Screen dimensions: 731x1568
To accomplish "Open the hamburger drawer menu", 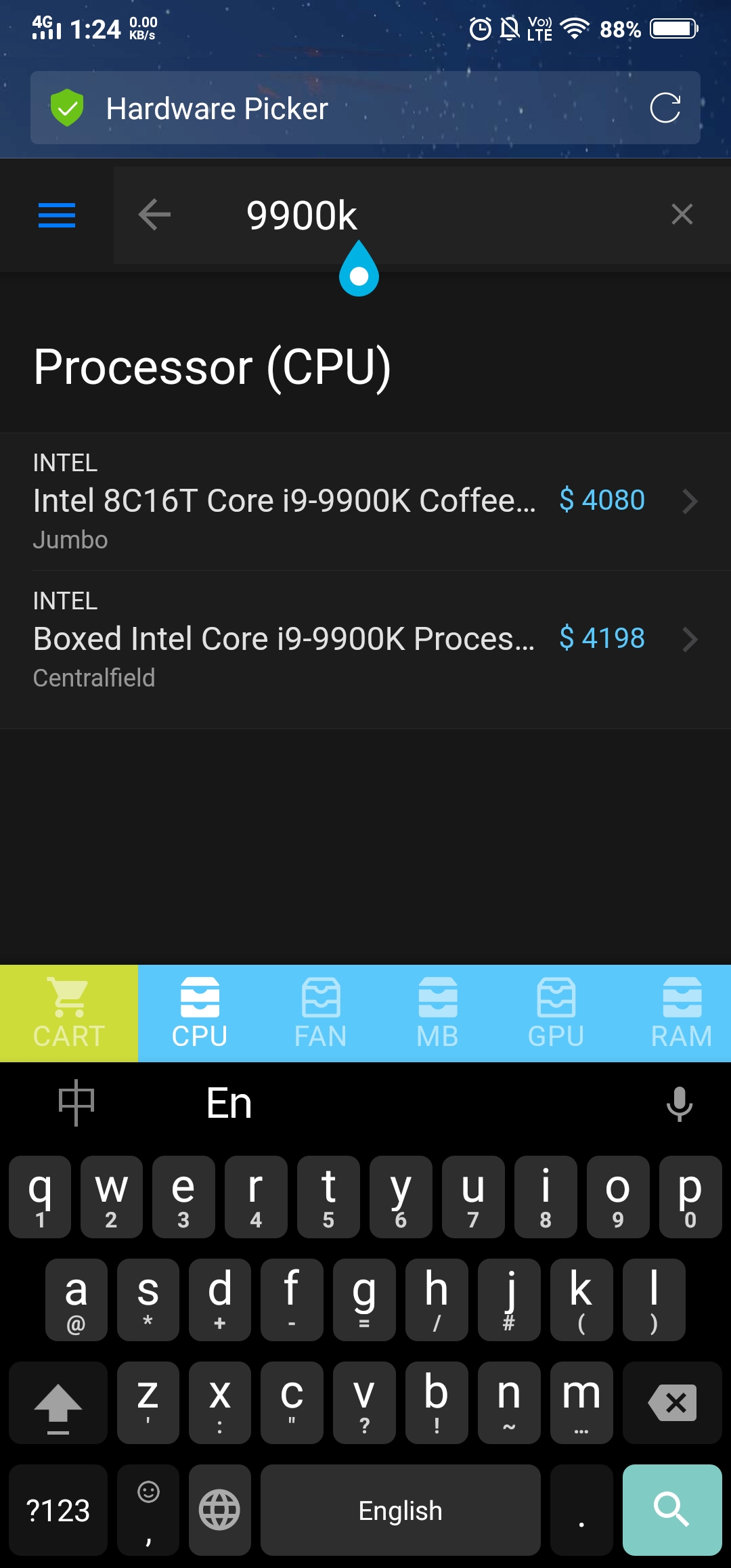I will coord(57,215).
